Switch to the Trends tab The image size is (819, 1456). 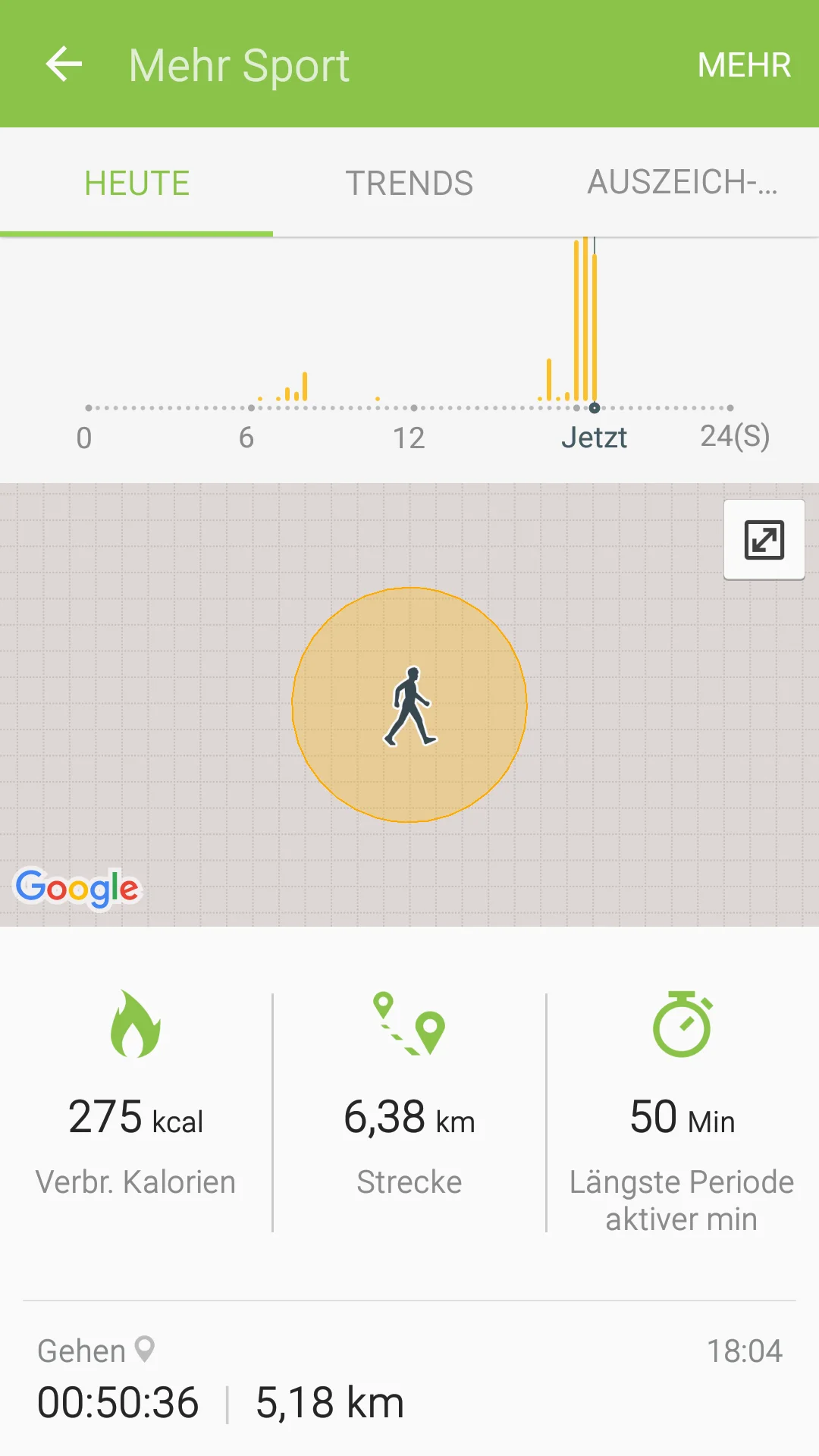[x=409, y=184]
